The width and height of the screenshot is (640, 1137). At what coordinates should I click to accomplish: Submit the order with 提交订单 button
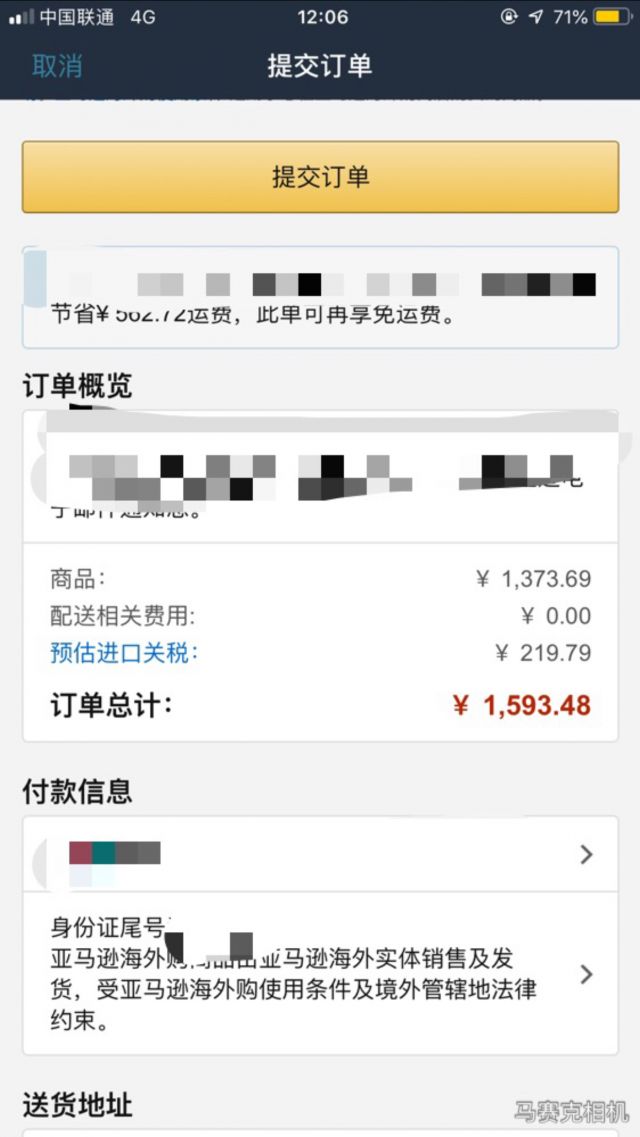[320, 177]
